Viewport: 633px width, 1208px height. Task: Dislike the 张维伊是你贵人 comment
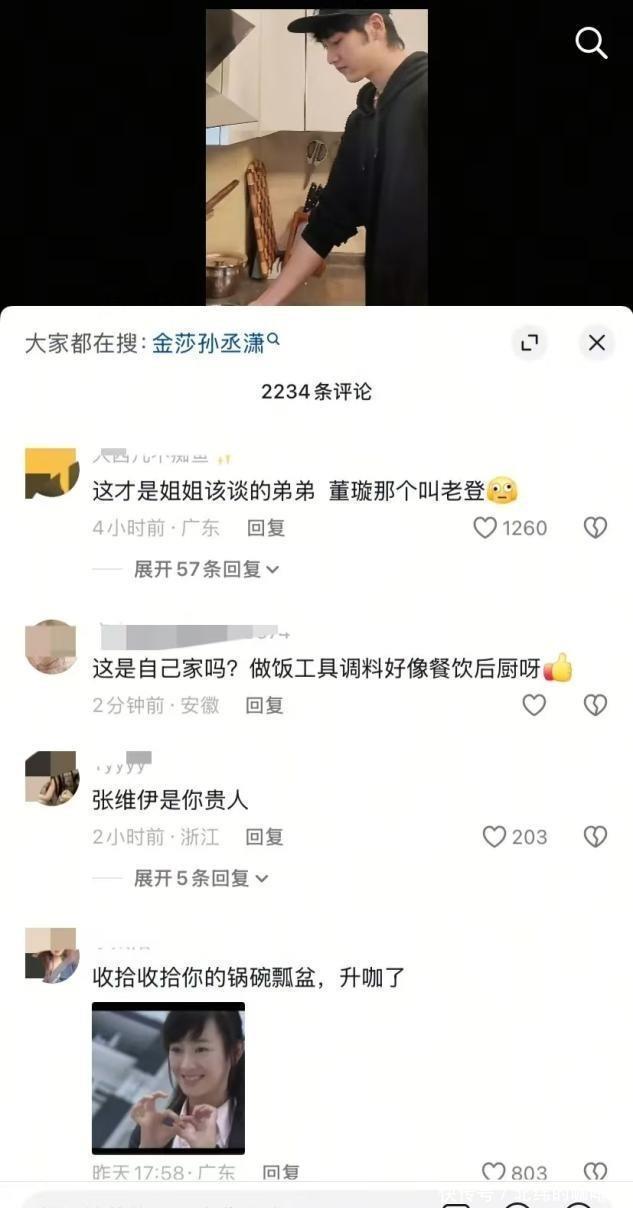[x=595, y=837]
